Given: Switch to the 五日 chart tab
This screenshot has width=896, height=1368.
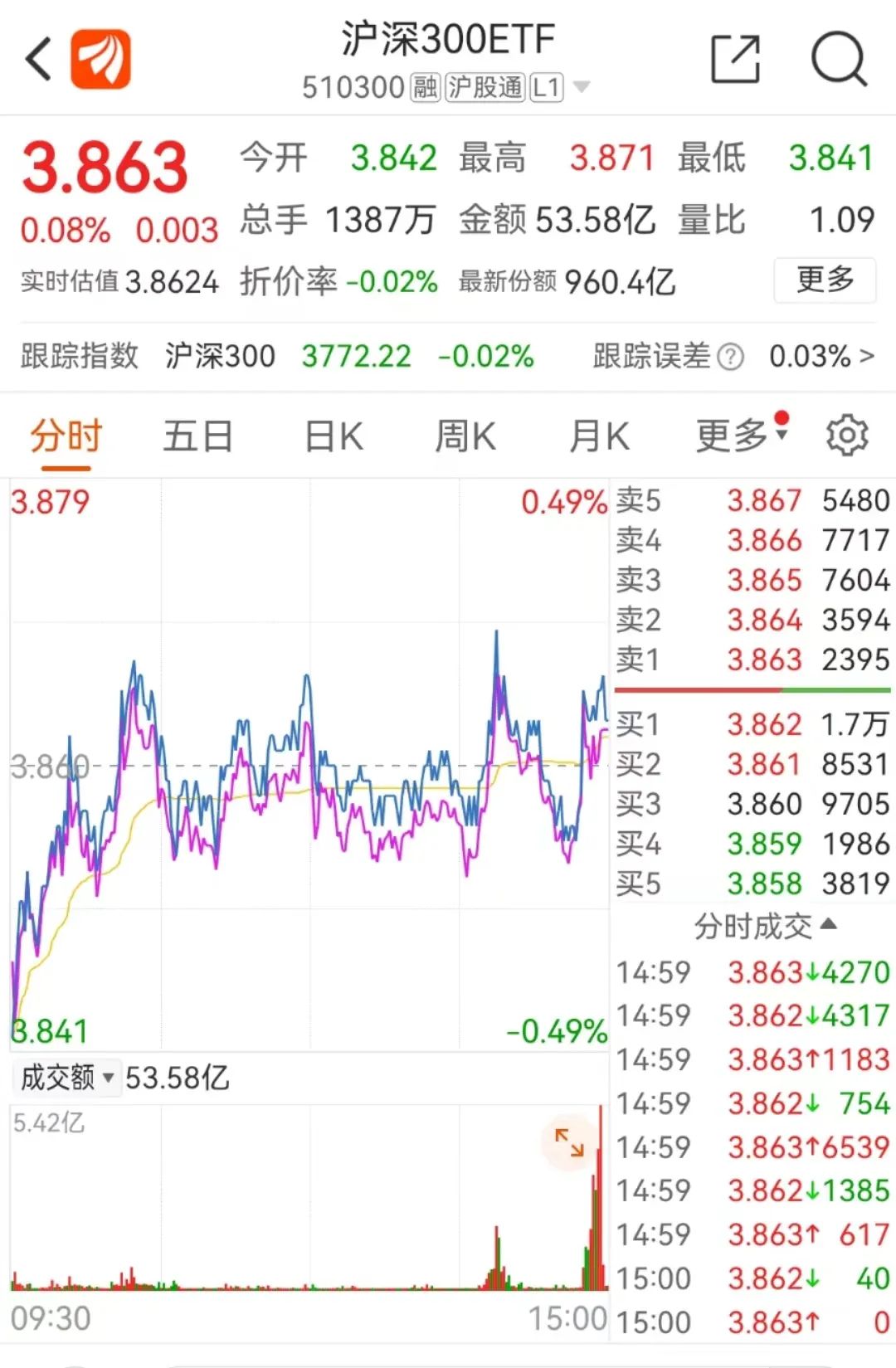Looking at the screenshot, I should (x=197, y=436).
